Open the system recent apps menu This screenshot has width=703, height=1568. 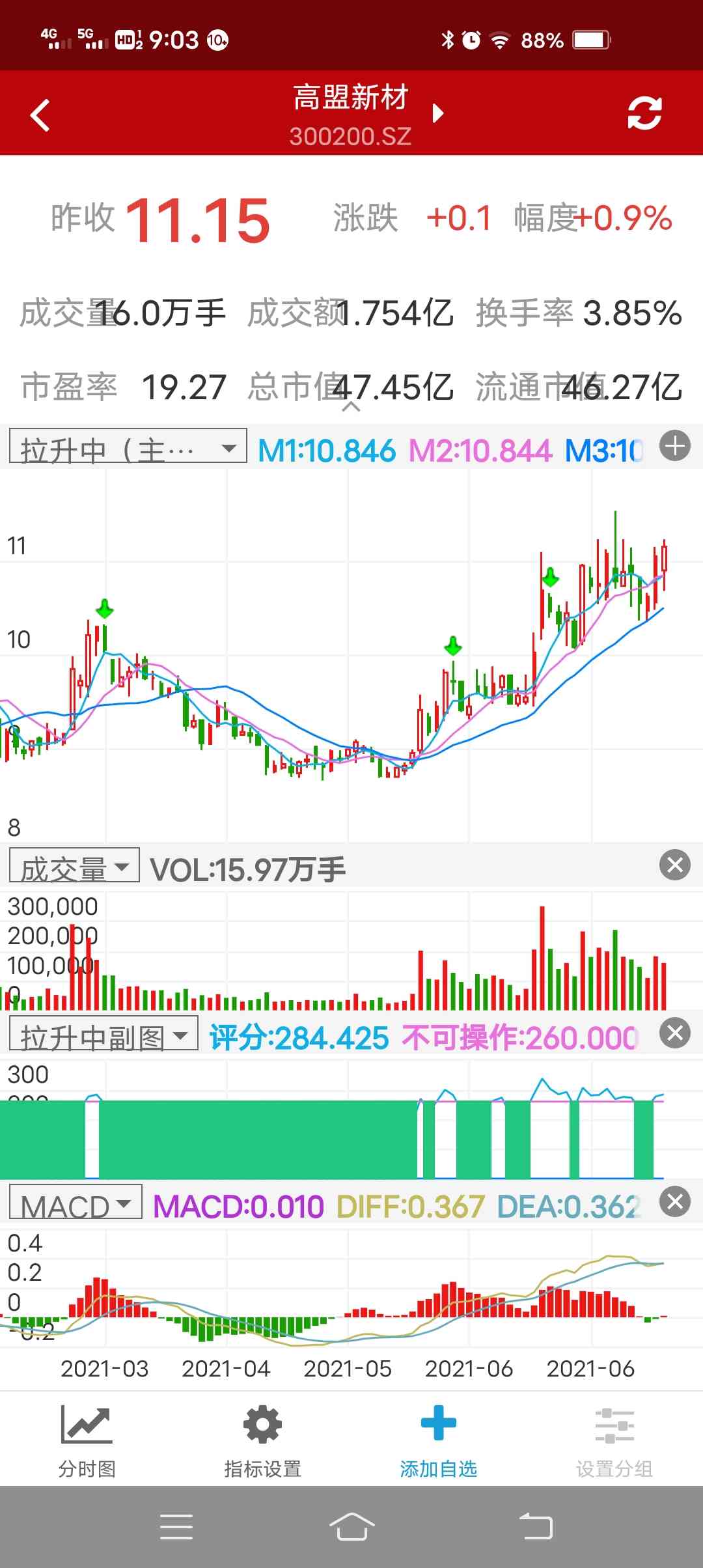(176, 1526)
